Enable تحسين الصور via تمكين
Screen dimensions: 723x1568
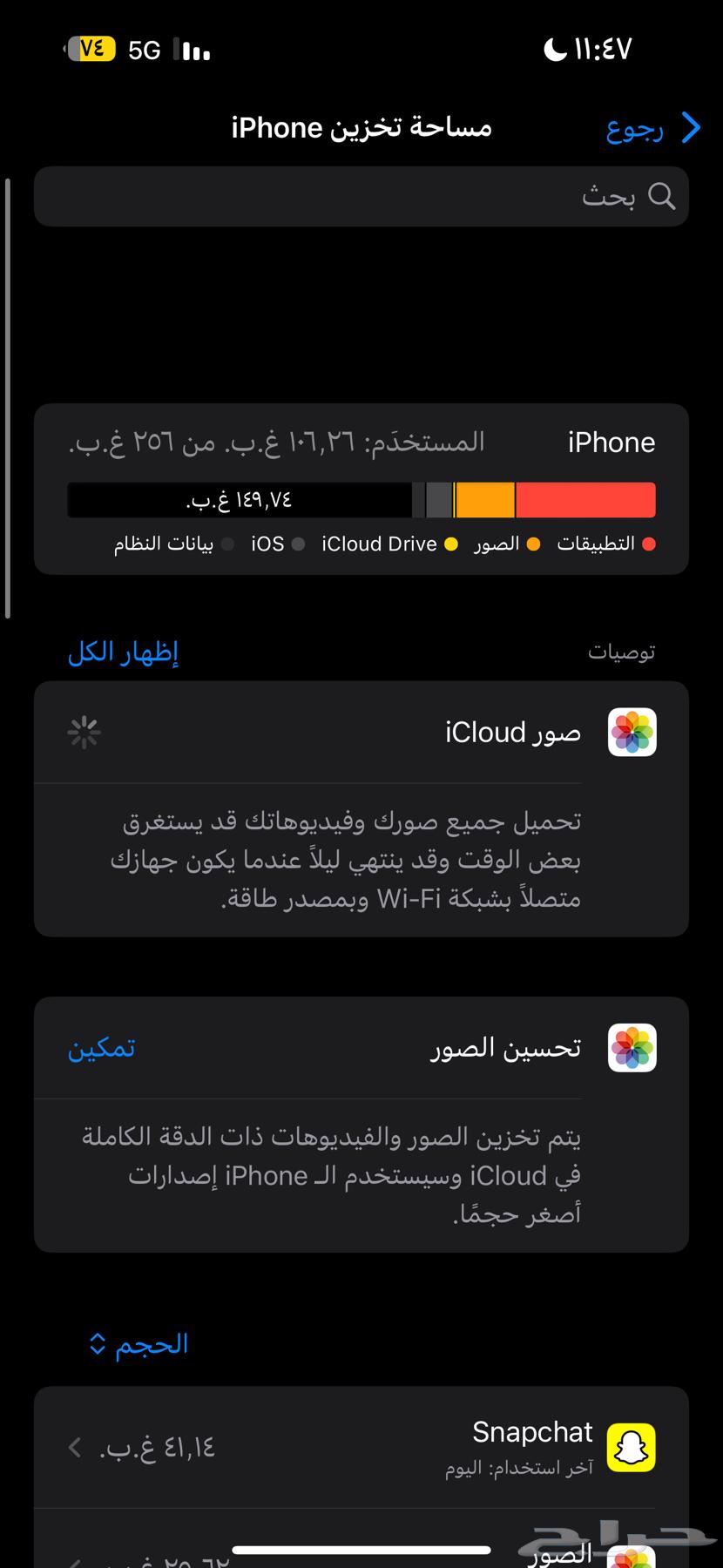tap(100, 1048)
